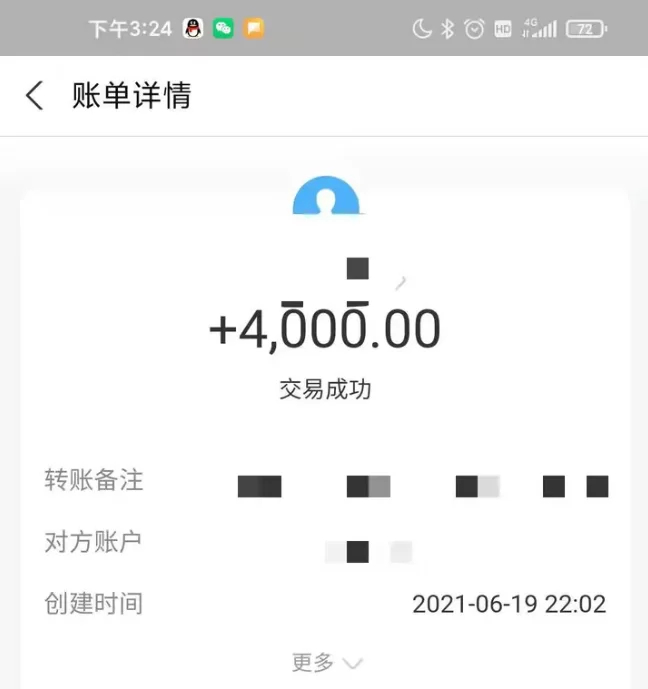Expand 更多 to show more details
Screen dimensions: 648x689
coord(326,662)
